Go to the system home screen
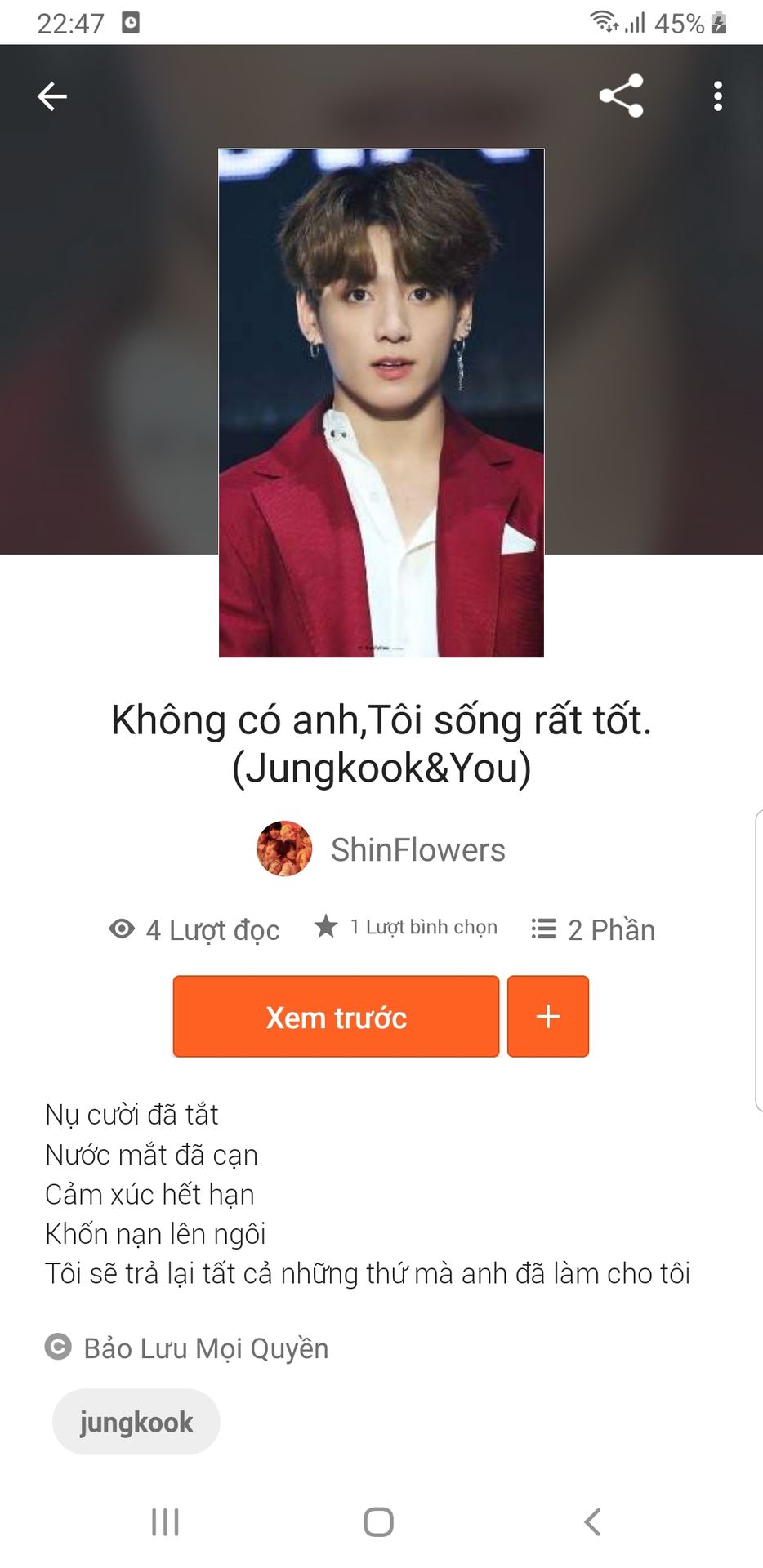 (378, 1521)
